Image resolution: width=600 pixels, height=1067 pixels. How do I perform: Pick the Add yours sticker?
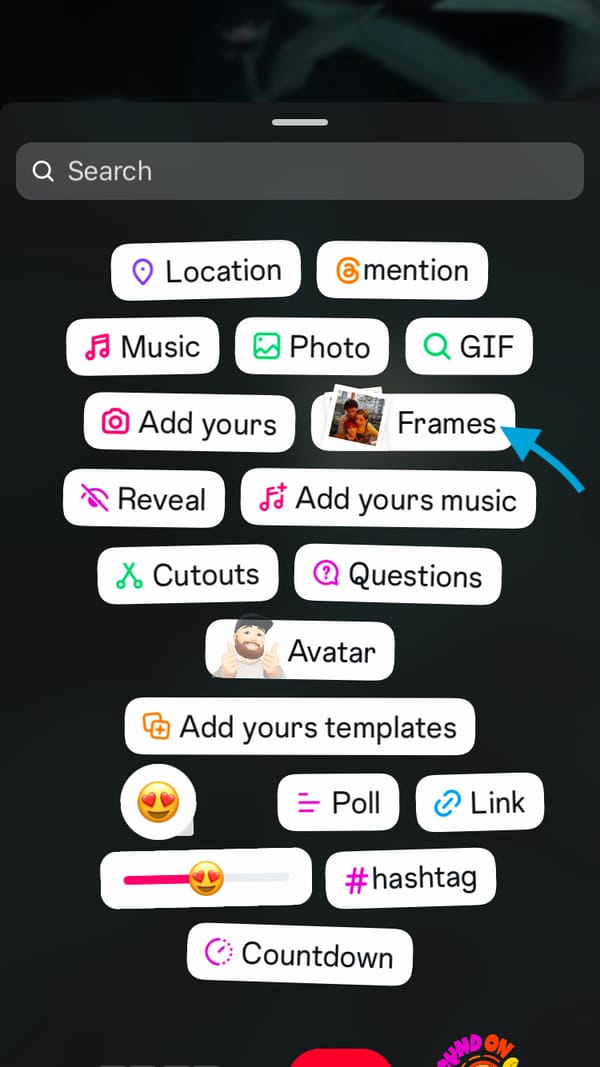click(x=189, y=422)
